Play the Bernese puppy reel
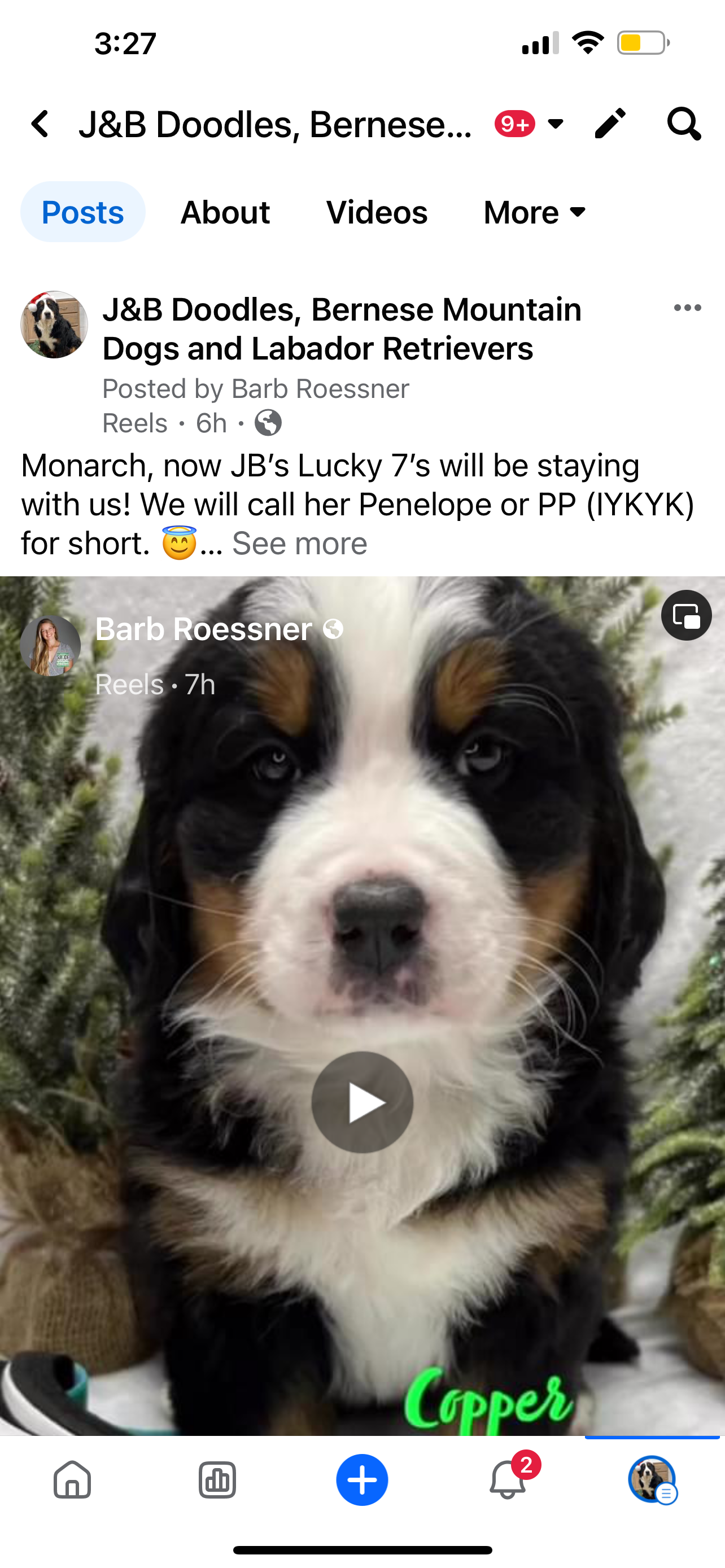 tap(362, 1102)
